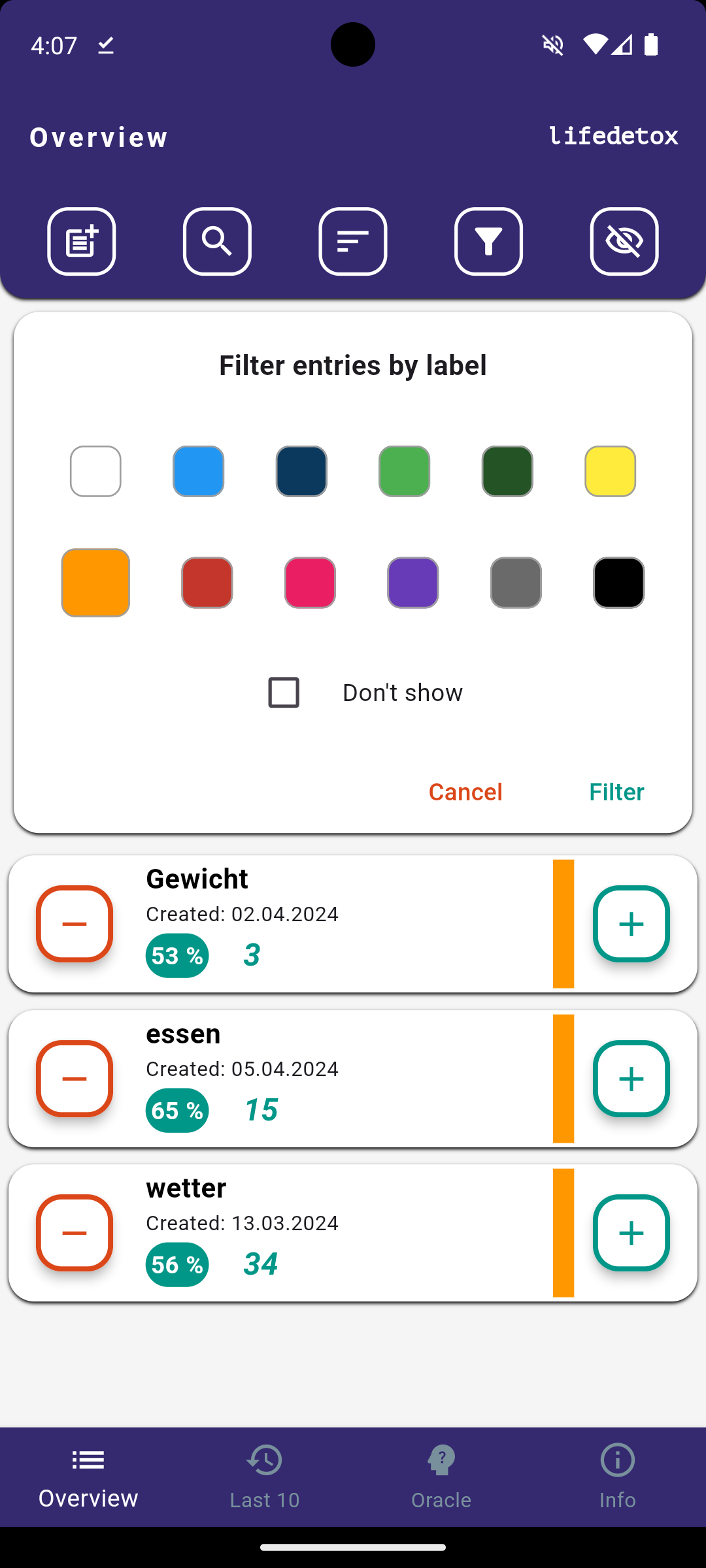
Task: Click the orange progress bar on Gewicht
Action: [563, 923]
